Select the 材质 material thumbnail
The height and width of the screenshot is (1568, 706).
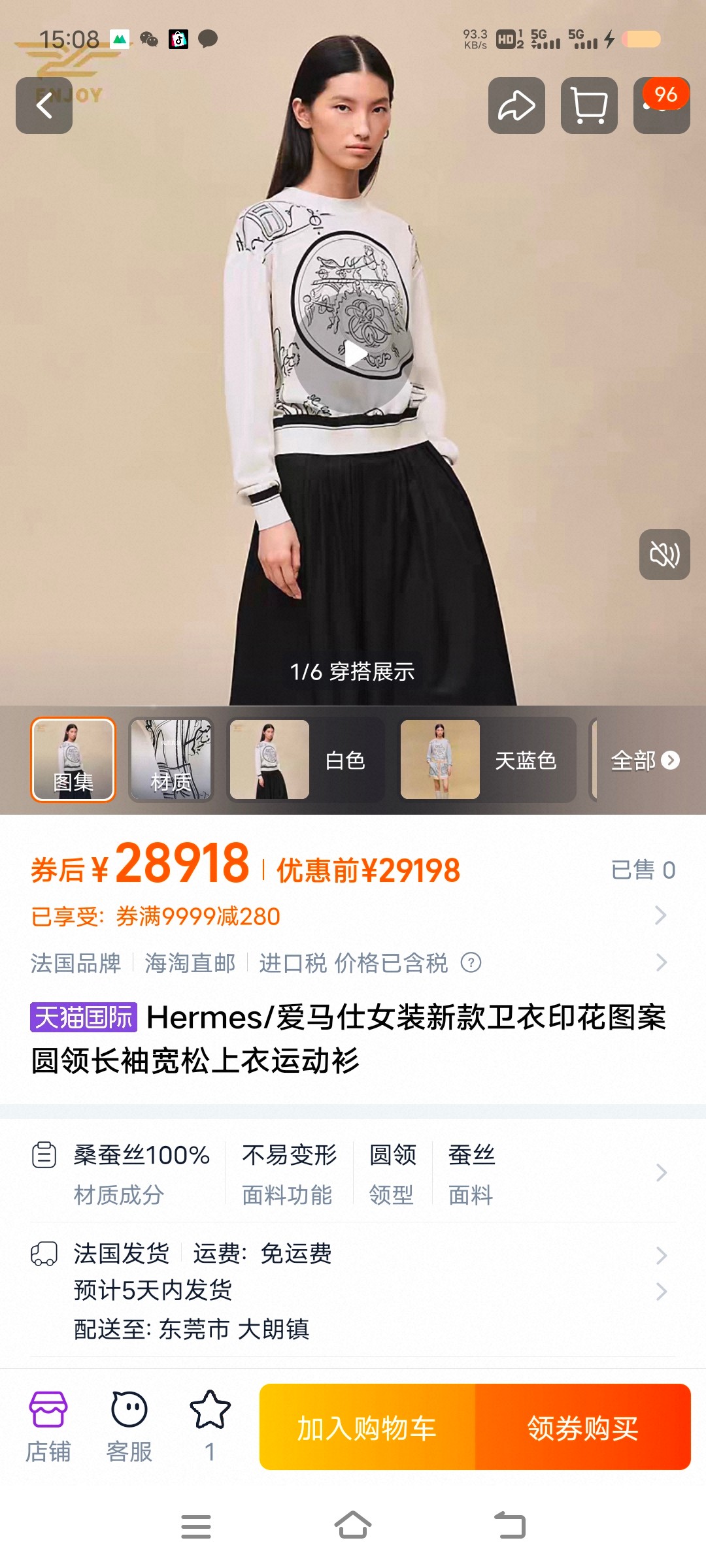171,760
